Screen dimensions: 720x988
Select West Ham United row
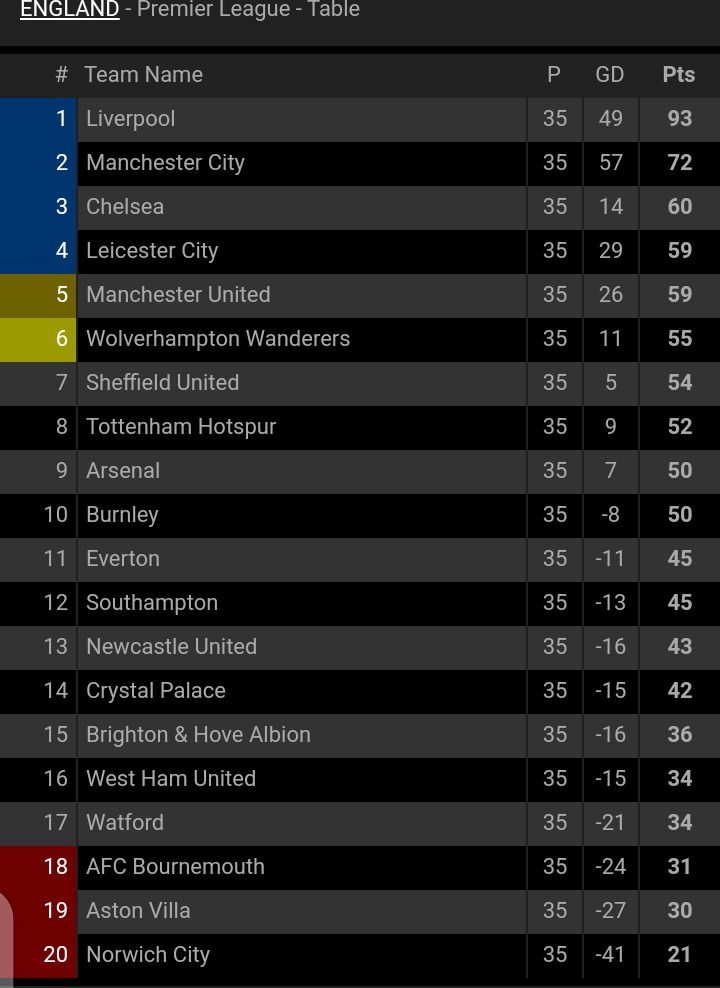click(171, 779)
